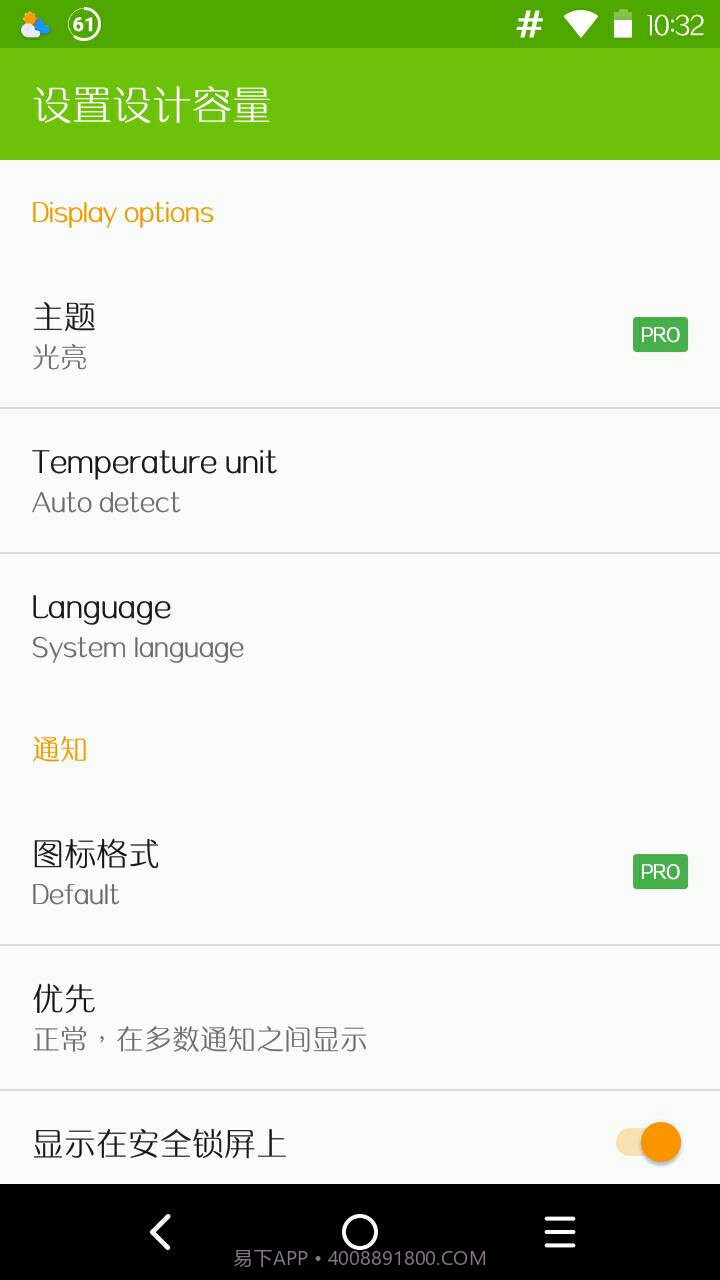Image resolution: width=720 pixels, height=1280 pixels.
Task: Open the 图标格式 format chooser
Action: tap(360, 872)
